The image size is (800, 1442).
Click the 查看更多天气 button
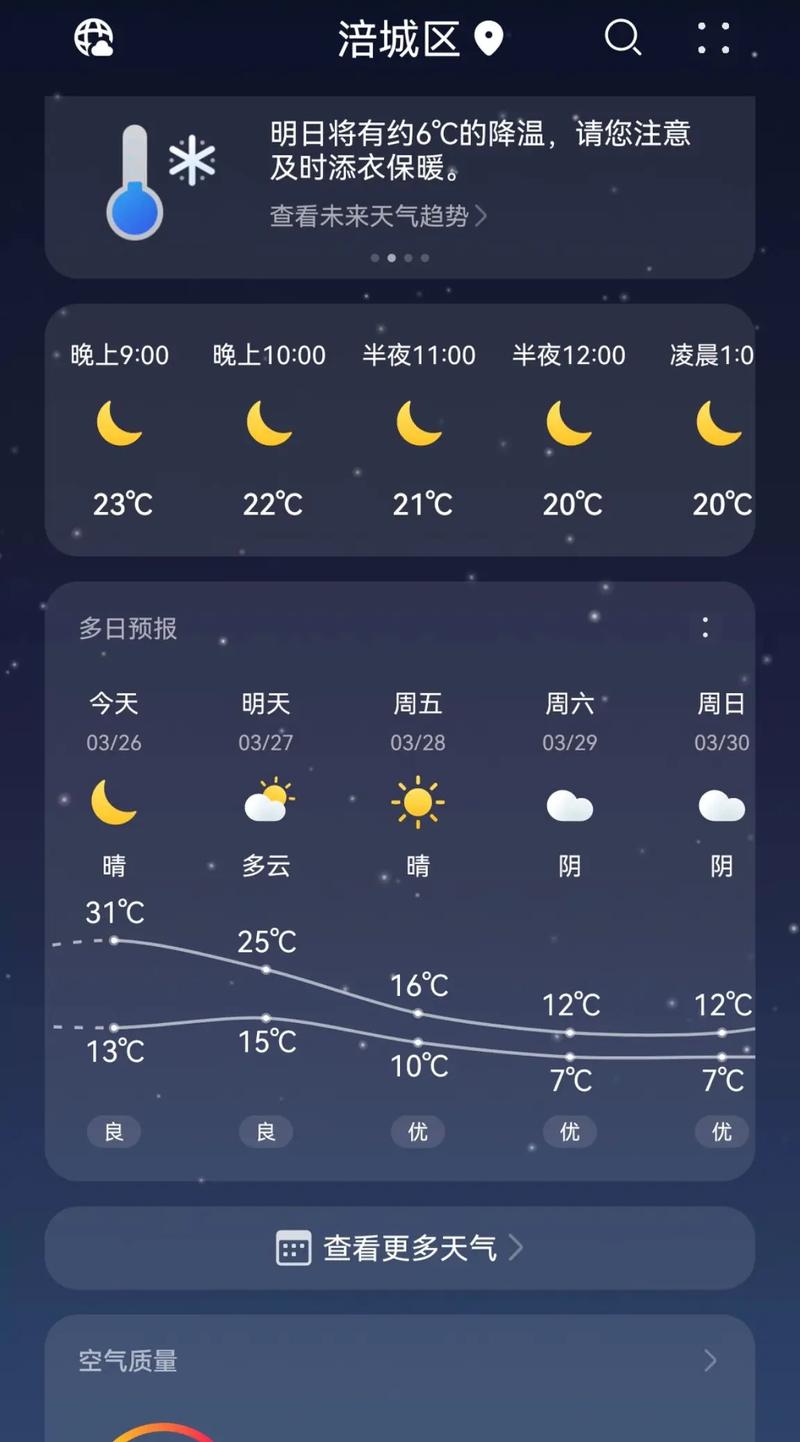click(400, 1247)
